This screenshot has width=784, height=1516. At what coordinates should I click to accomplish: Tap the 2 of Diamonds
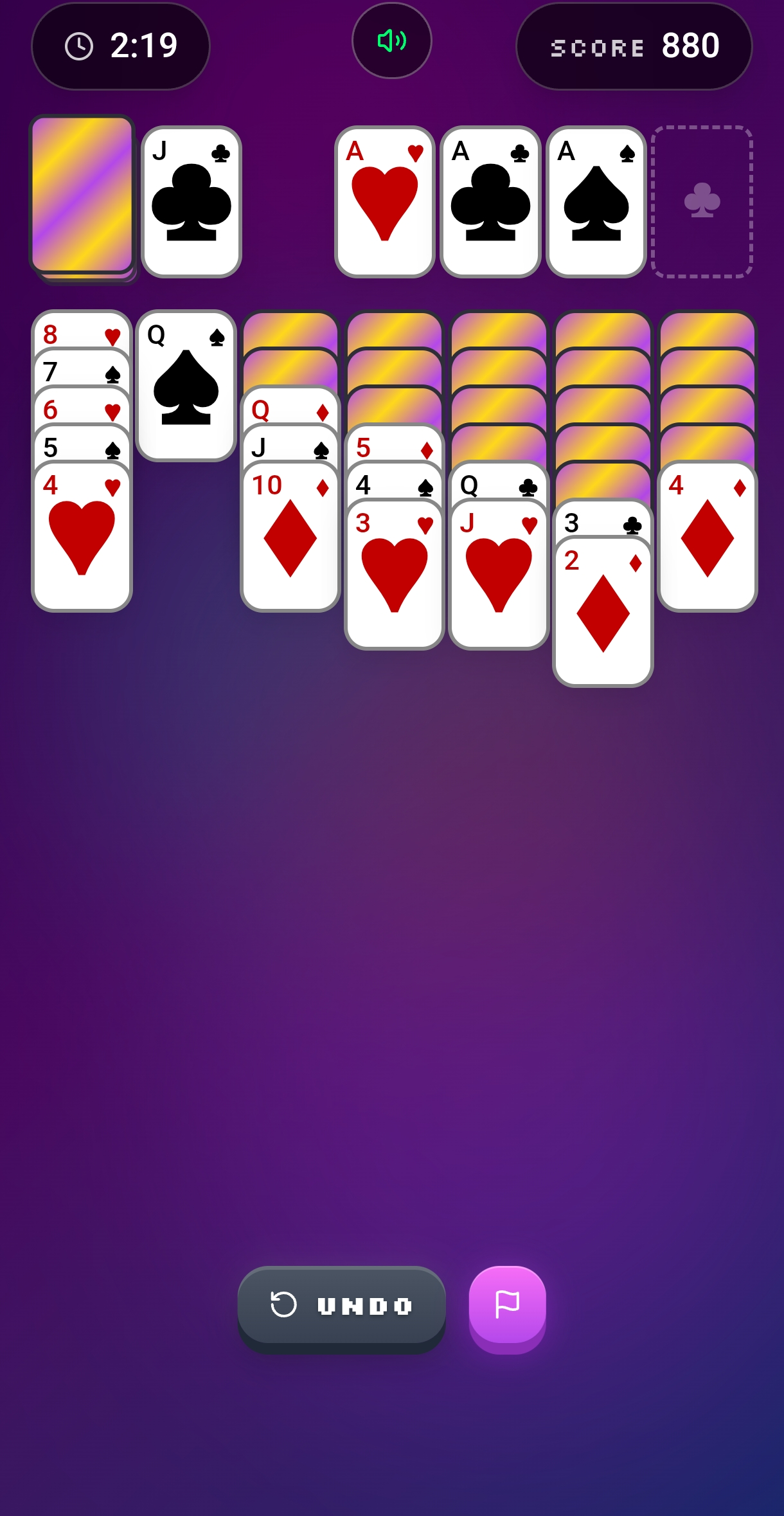pos(603,611)
